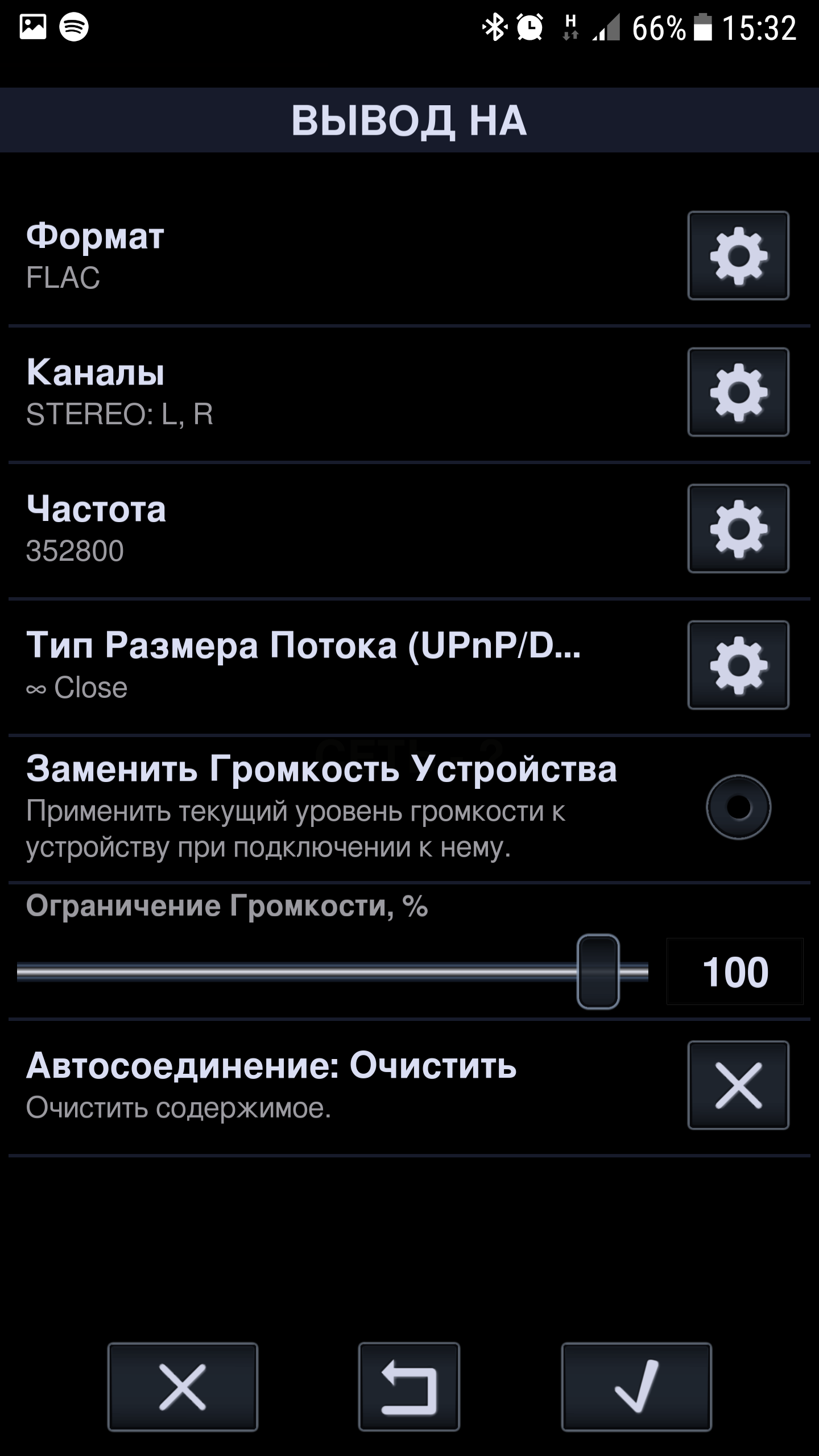Screen dimensions: 819x1456
Task: Open the Каналы settings gear
Action: [738, 392]
